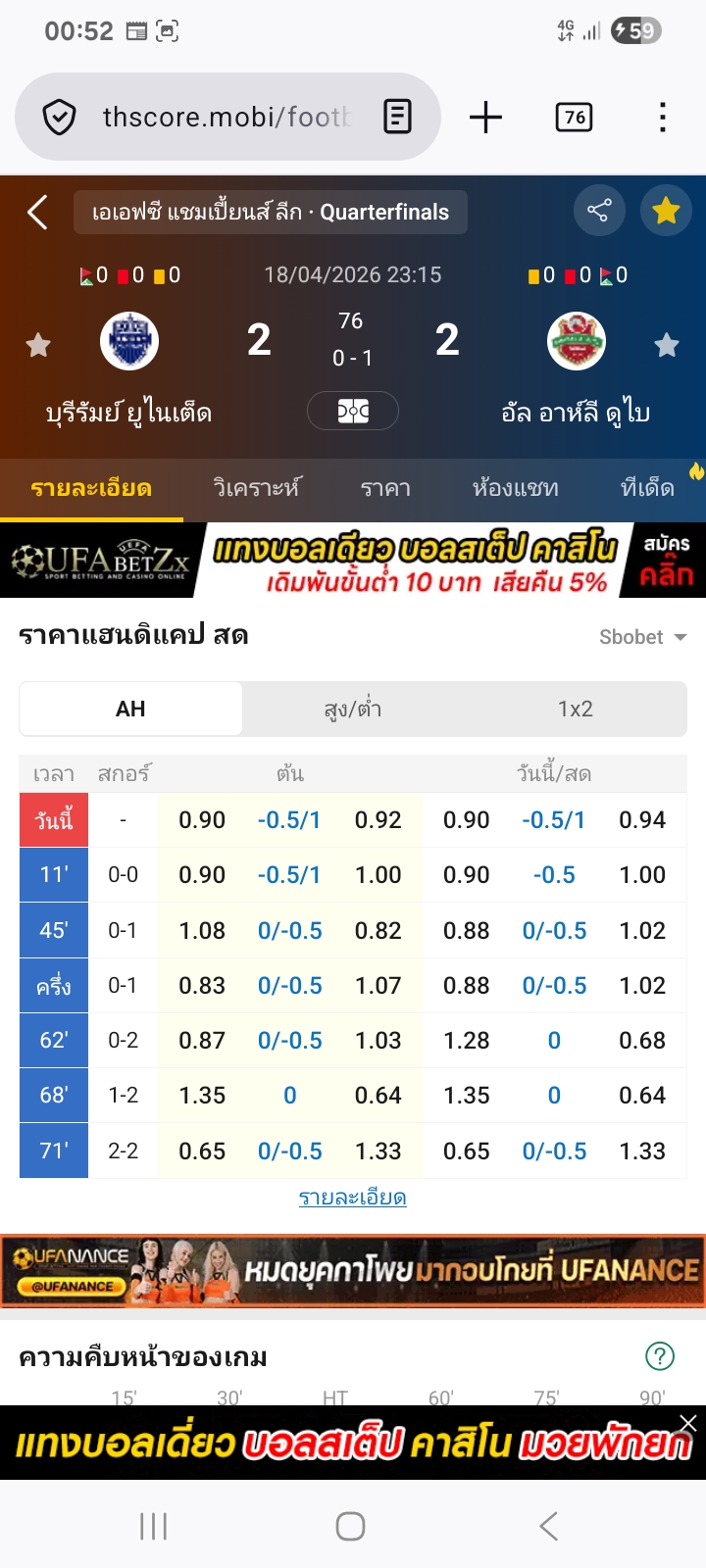
Task: Open the game progress help icon
Action: pyautogui.click(x=660, y=1356)
